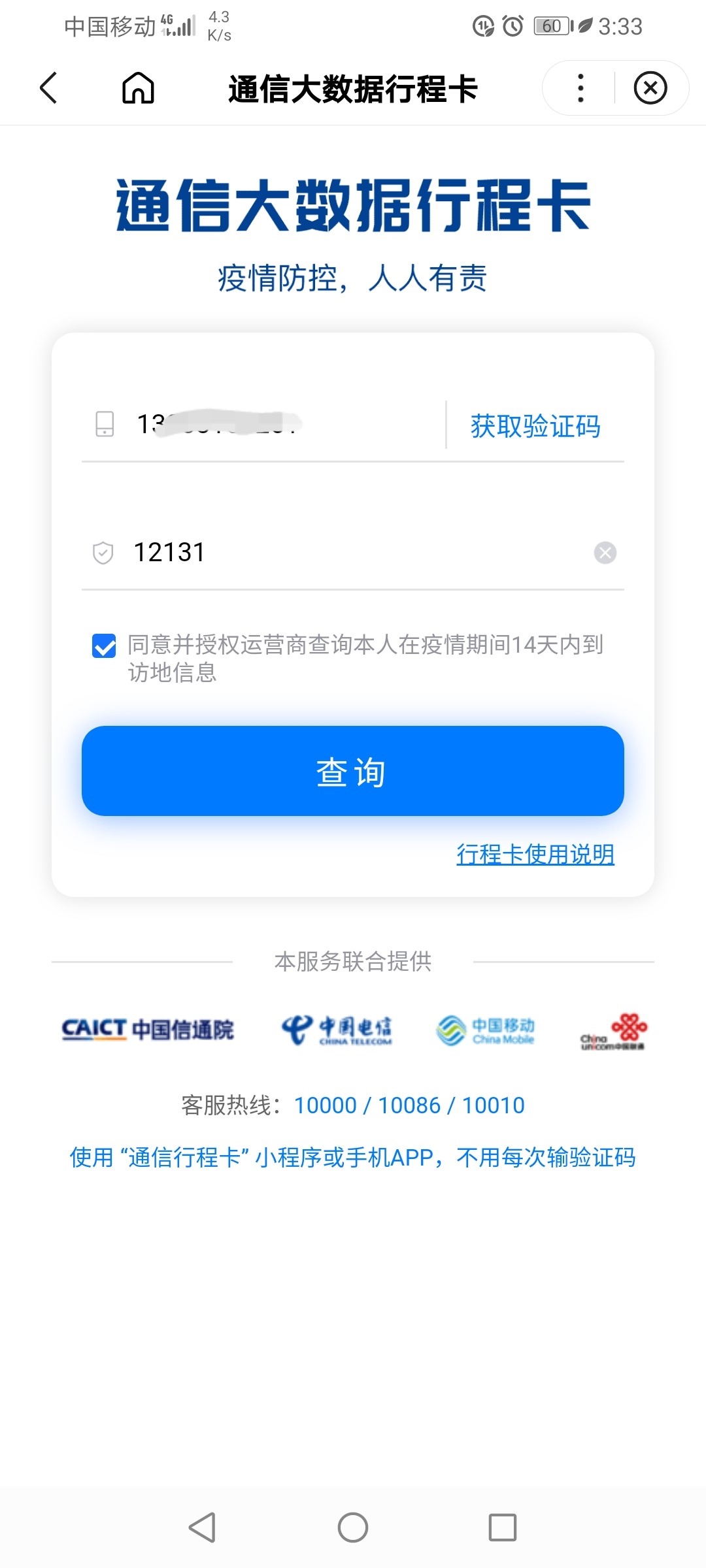This screenshot has width=706, height=1568.
Task: Go back using the top-left arrow
Action: (49, 88)
